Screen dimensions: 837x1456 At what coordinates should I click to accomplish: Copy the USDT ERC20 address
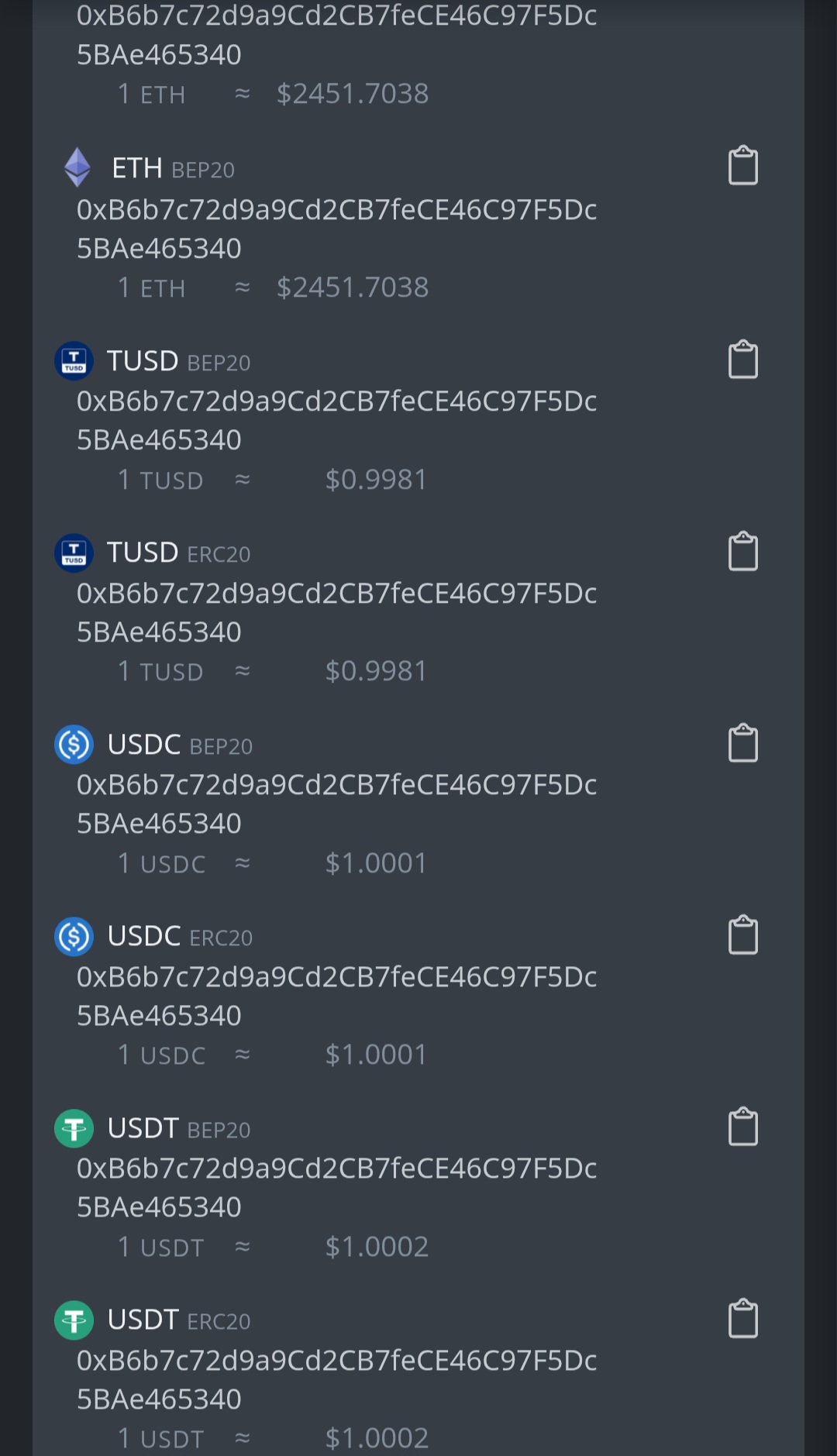click(742, 1318)
